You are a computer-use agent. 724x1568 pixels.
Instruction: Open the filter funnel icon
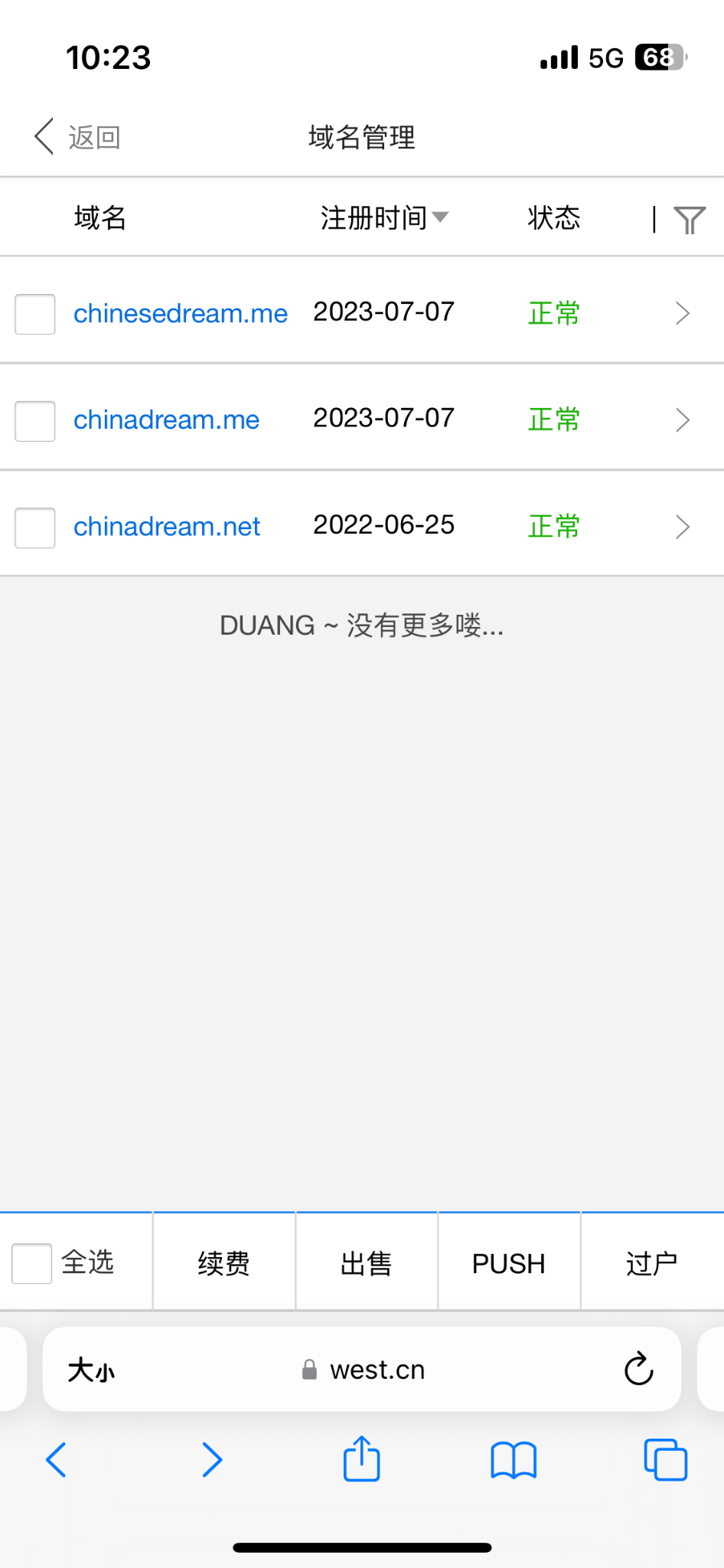point(689,220)
